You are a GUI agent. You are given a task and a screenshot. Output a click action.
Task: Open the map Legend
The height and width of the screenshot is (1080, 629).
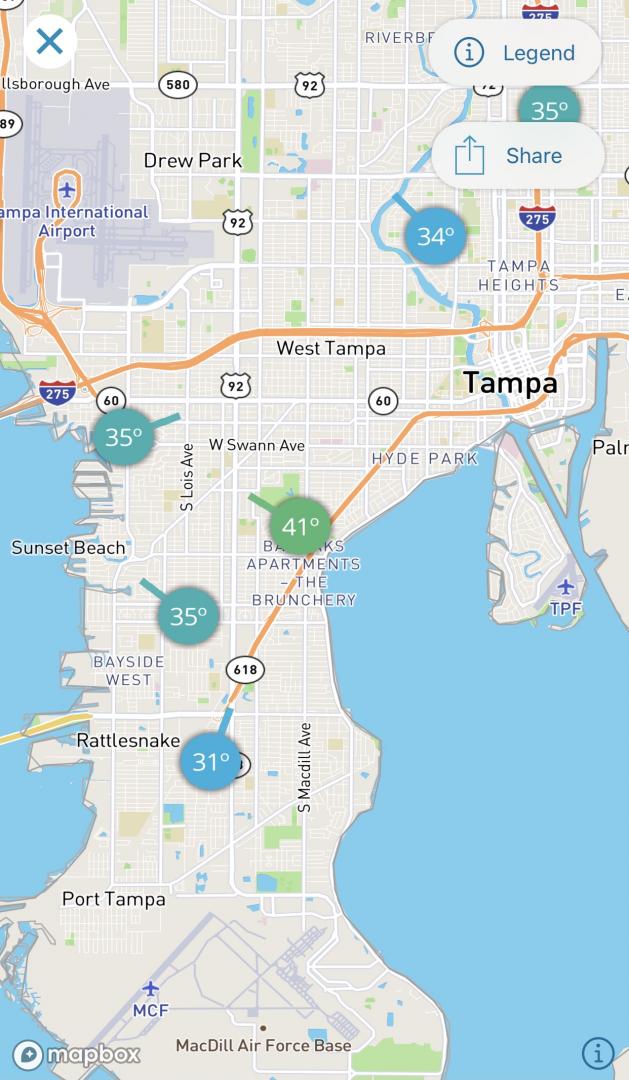pos(516,53)
